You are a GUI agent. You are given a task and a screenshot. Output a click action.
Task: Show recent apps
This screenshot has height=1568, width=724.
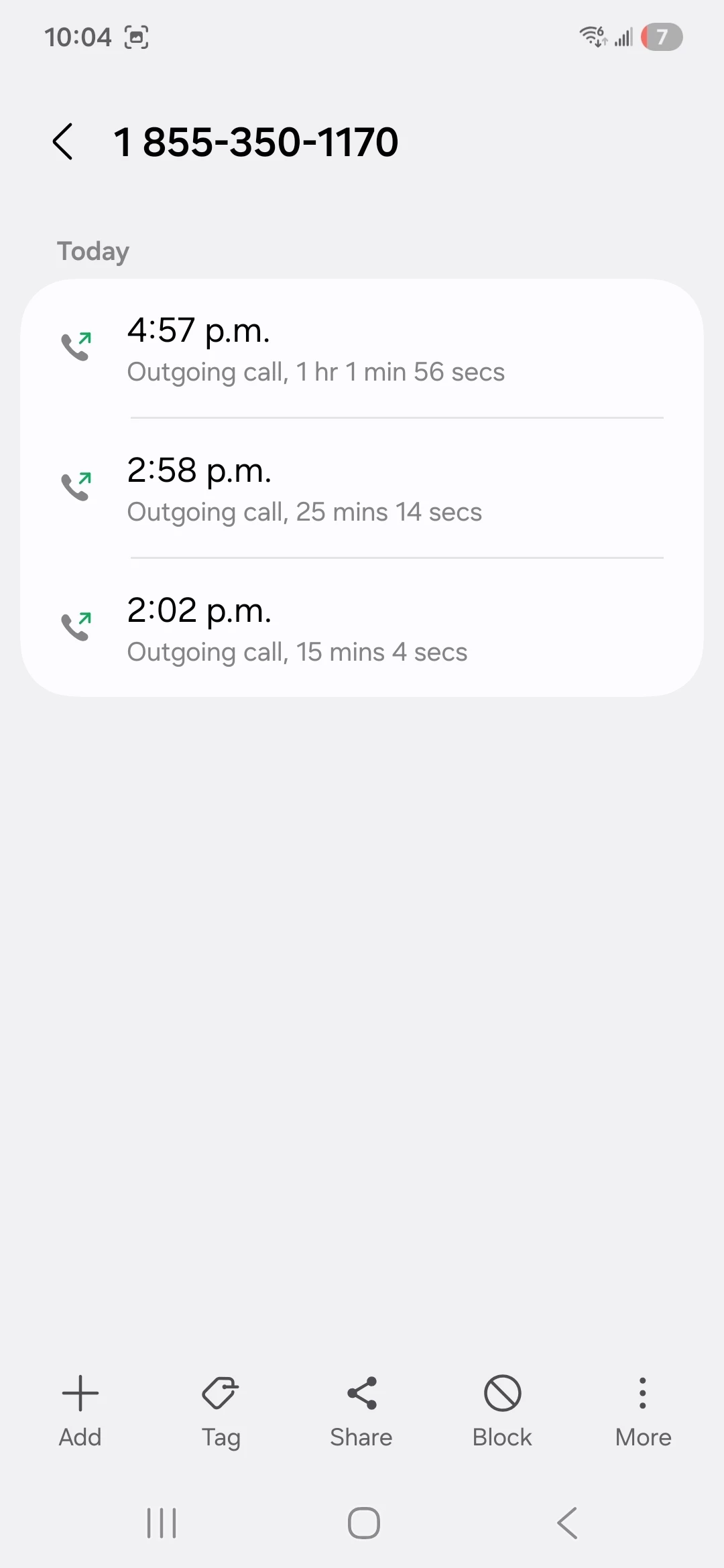[162, 1523]
